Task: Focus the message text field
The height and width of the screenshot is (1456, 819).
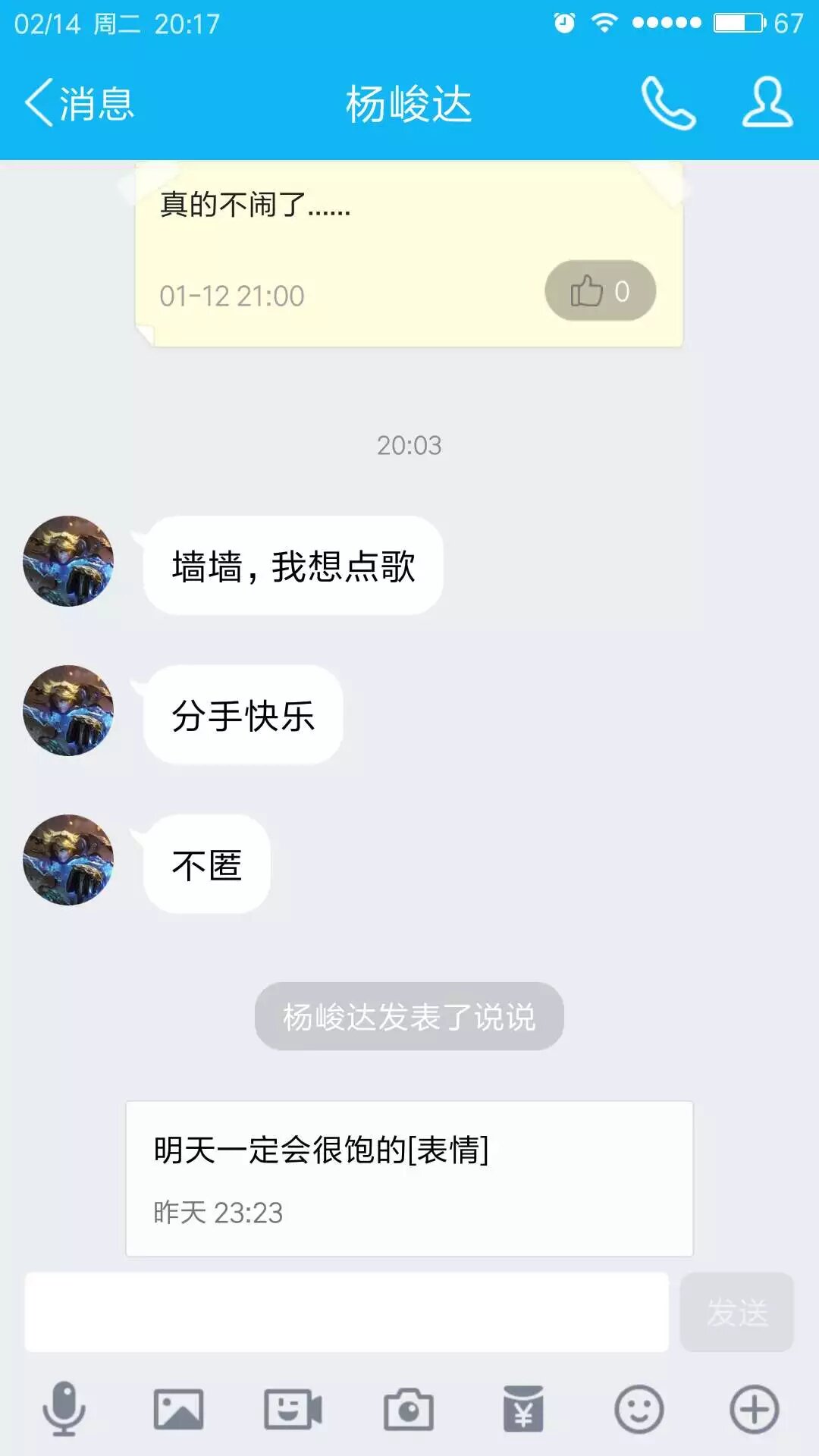Action: [x=347, y=1313]
